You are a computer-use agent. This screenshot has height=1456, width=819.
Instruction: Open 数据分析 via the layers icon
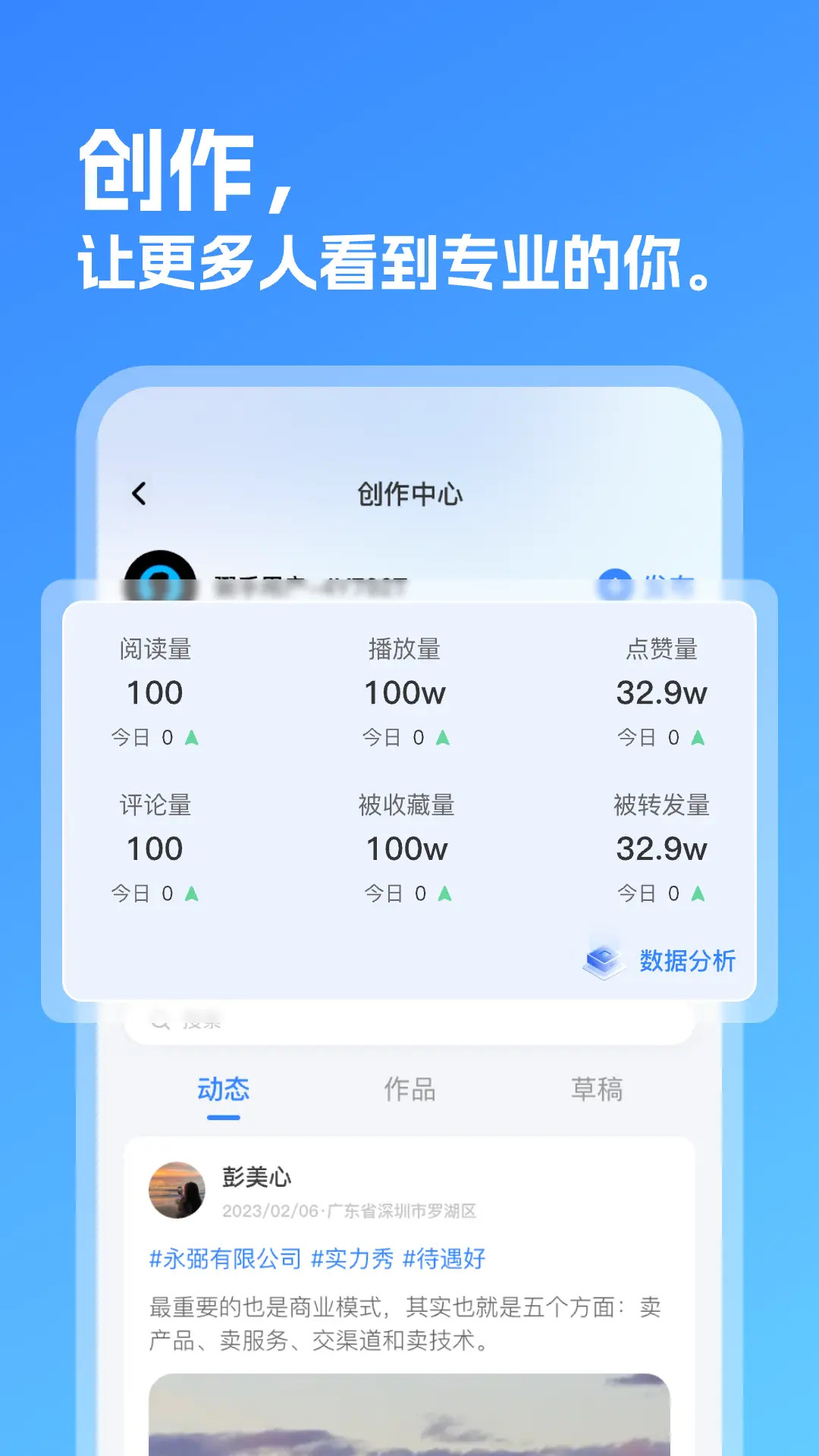click(x=603, y=959)
